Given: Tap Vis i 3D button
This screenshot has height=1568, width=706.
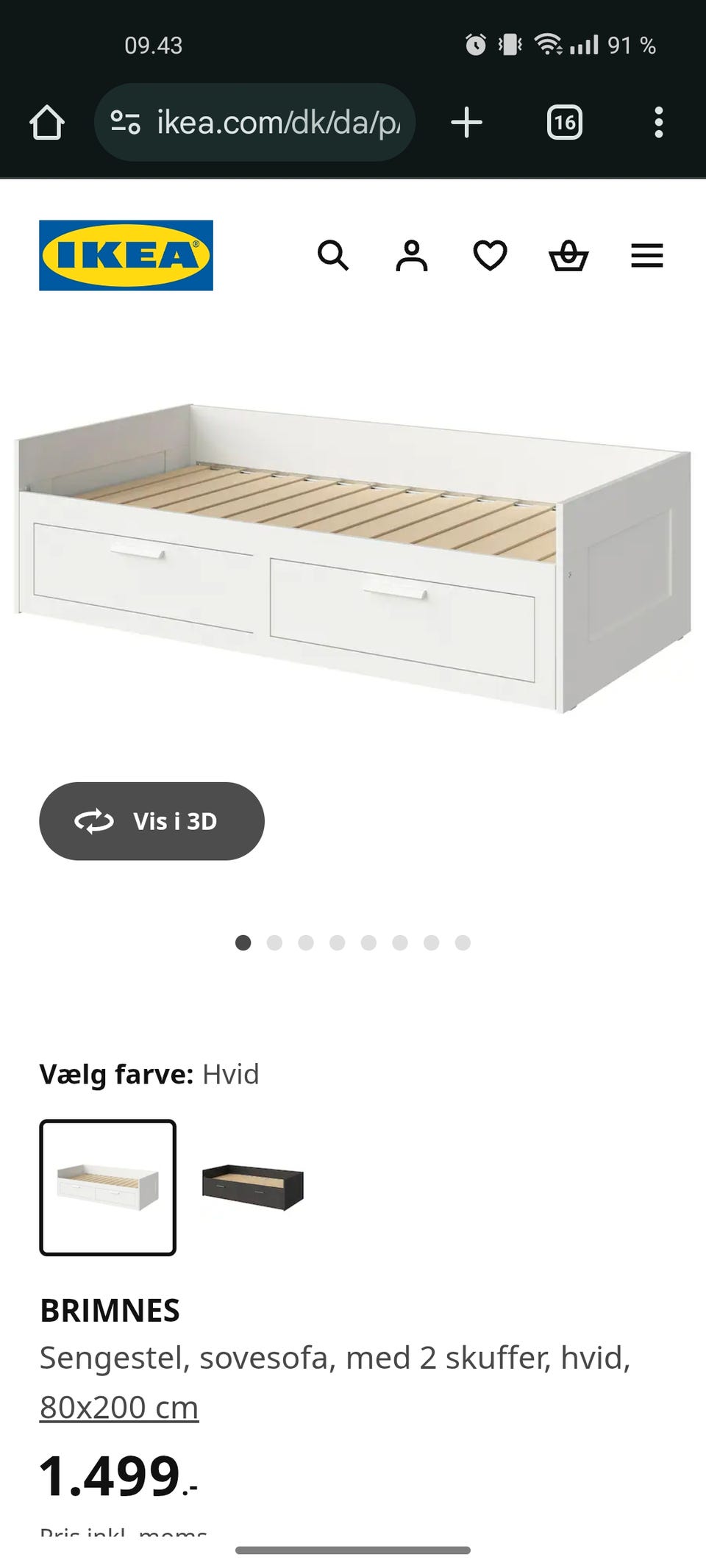Looking at the screenshot, I should pyautogui.click(x=151, y=821).
